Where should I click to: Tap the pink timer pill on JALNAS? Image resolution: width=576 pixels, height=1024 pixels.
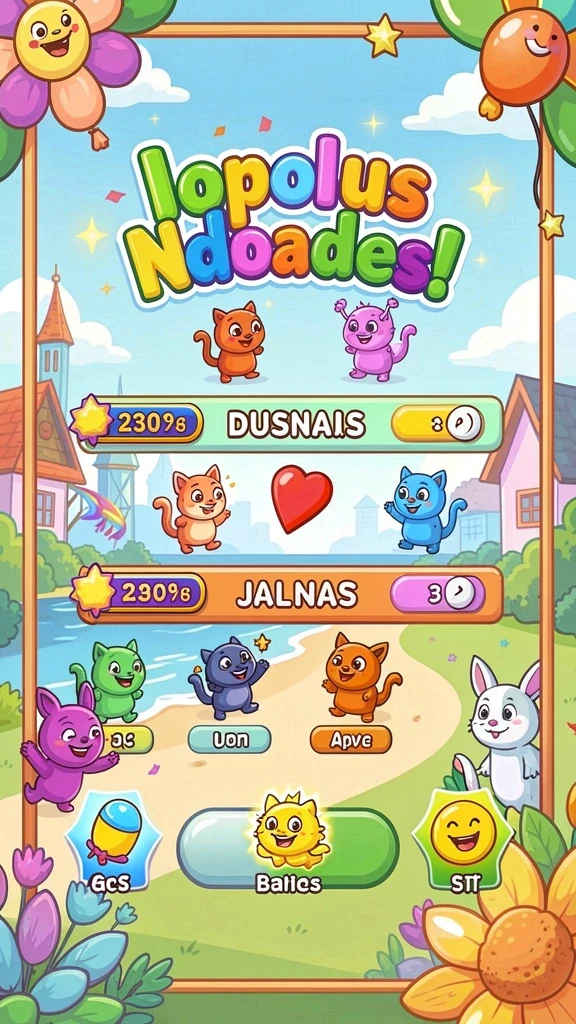pos(438,594)
